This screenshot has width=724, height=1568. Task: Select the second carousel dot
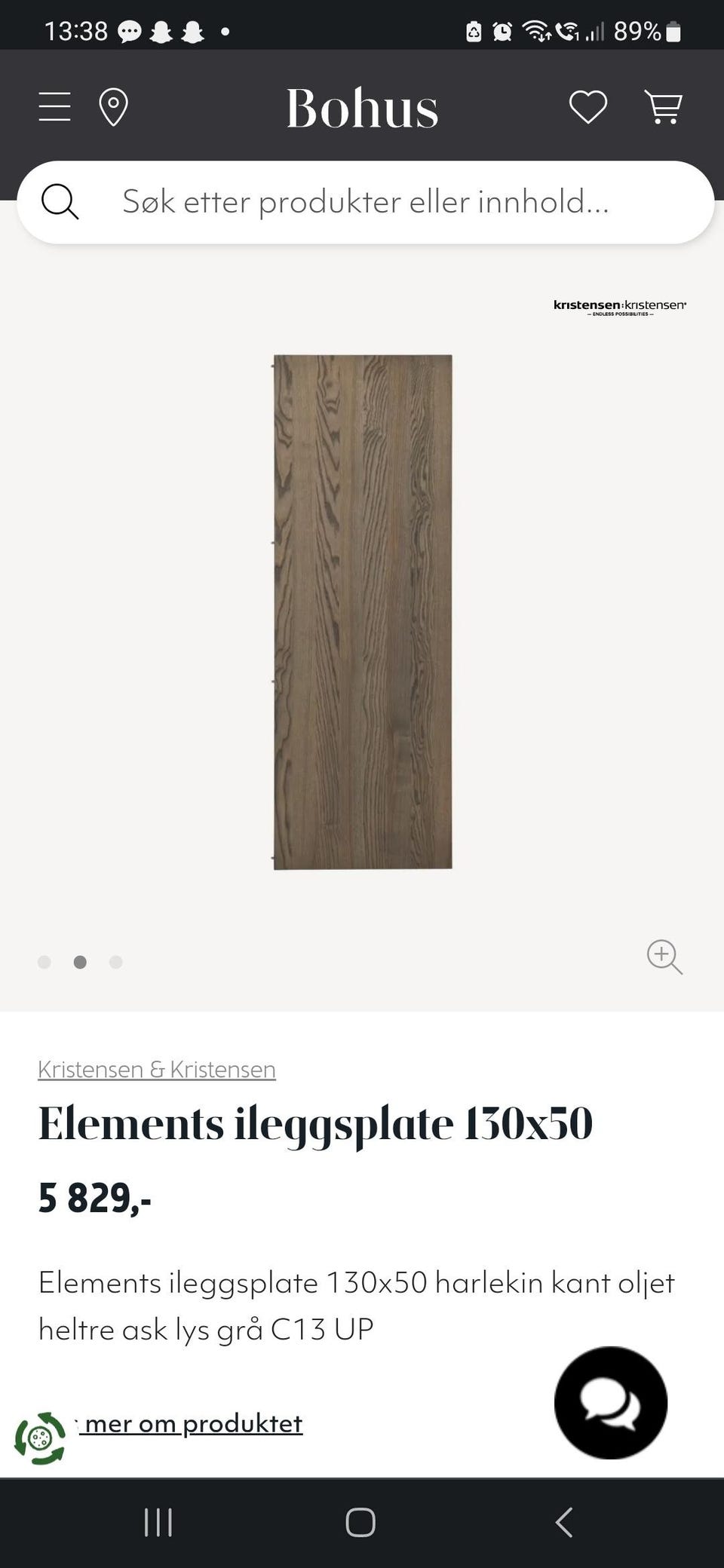point(81,962)
